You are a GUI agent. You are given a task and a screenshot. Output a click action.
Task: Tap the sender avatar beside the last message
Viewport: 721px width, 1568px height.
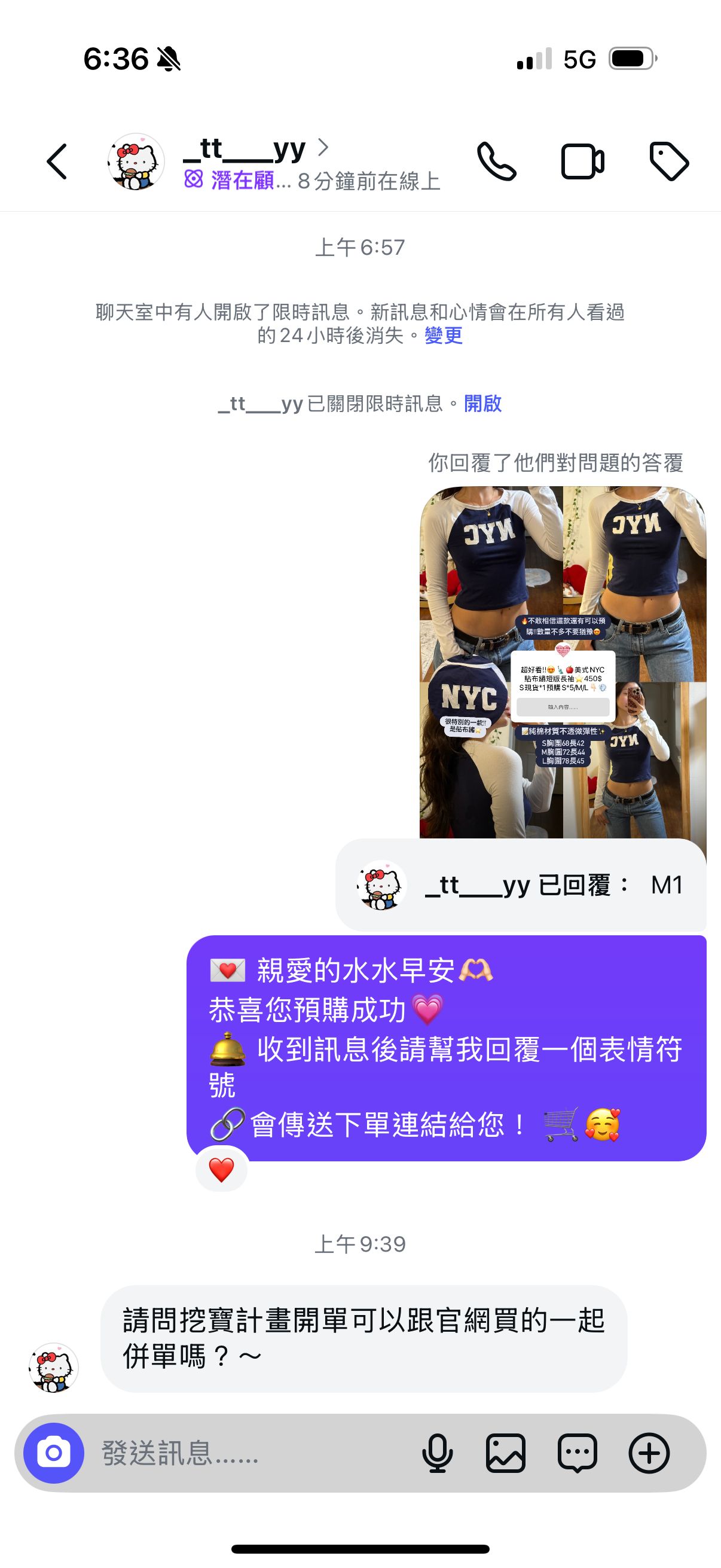54,1368
